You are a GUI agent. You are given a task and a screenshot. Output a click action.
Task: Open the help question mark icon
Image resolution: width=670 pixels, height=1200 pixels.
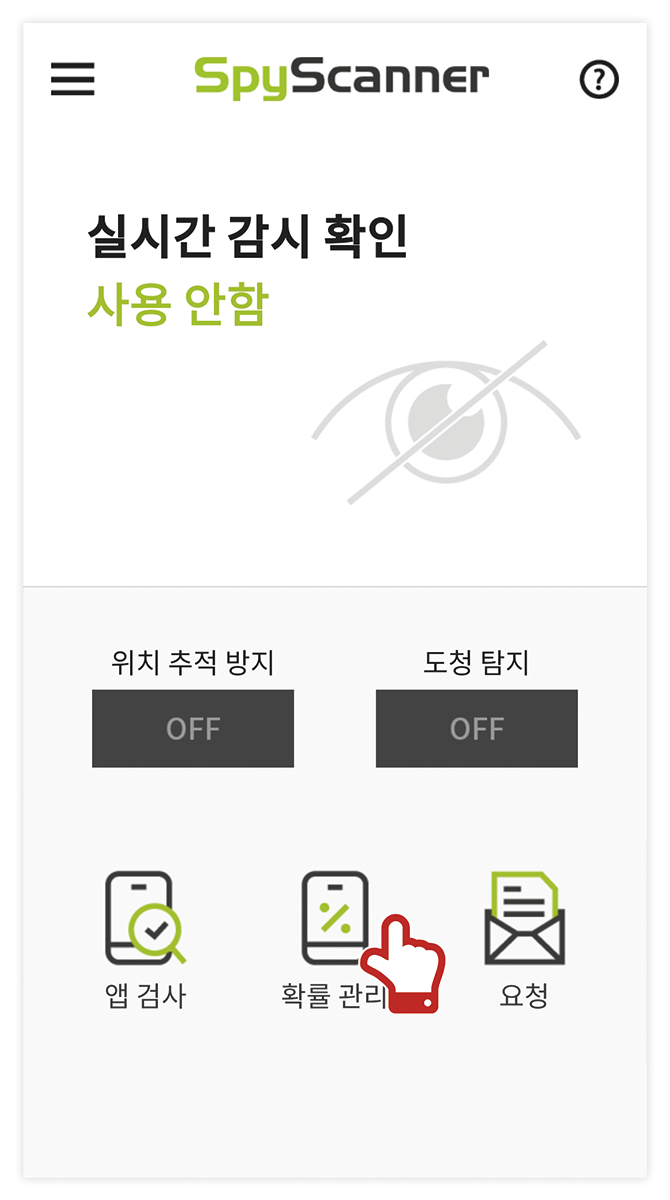click(599, 79)
